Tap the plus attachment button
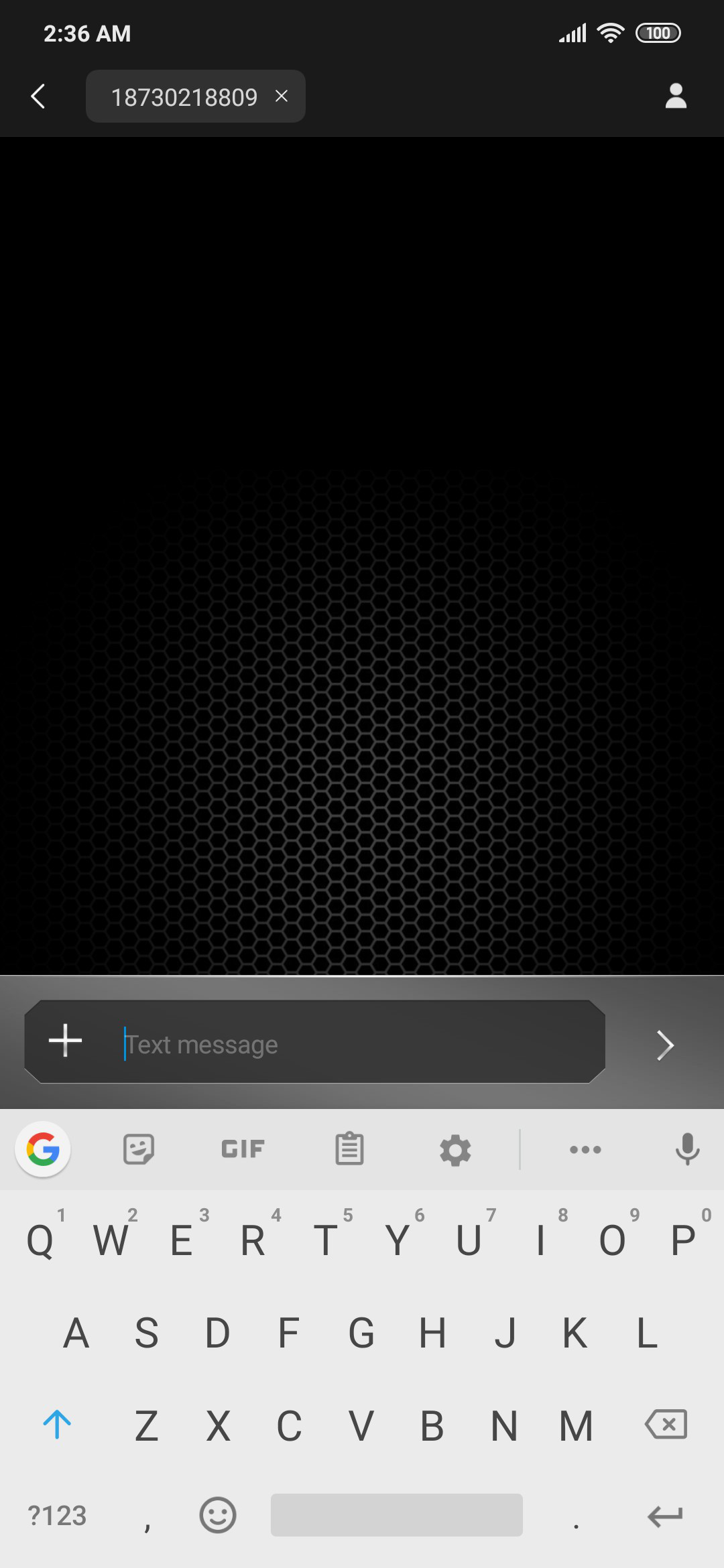 [x=66, y=1041]
